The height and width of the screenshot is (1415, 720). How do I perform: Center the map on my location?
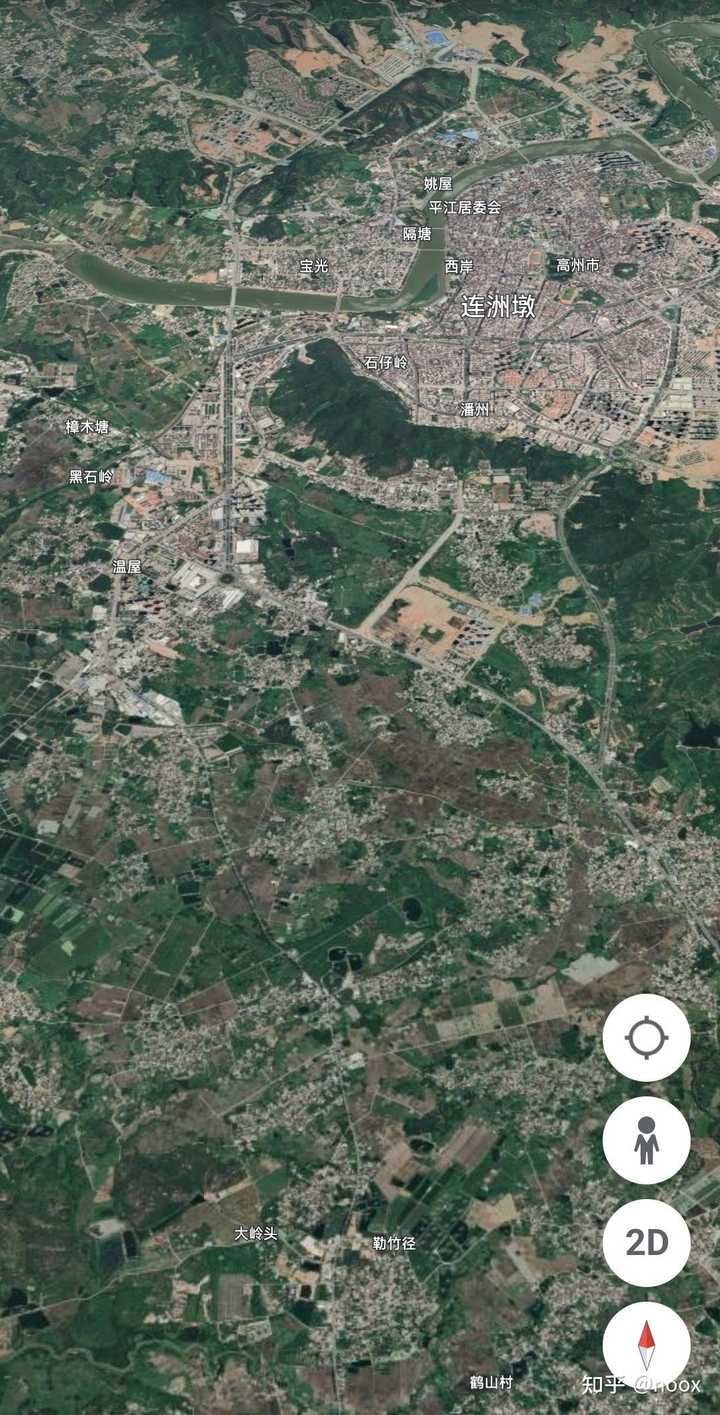click(646, 1037)
